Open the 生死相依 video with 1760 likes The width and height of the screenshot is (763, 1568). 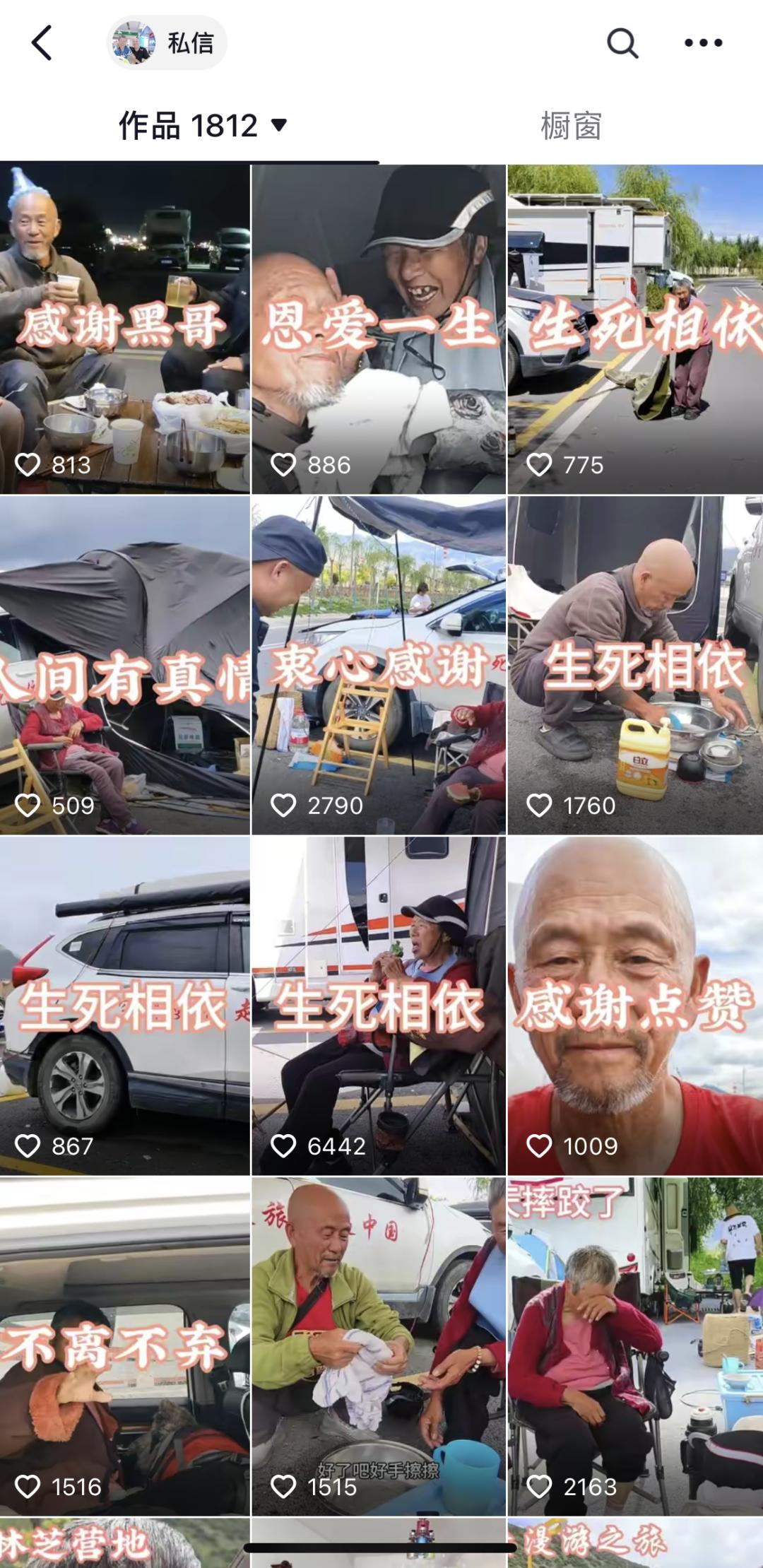[x=635, y=665]
